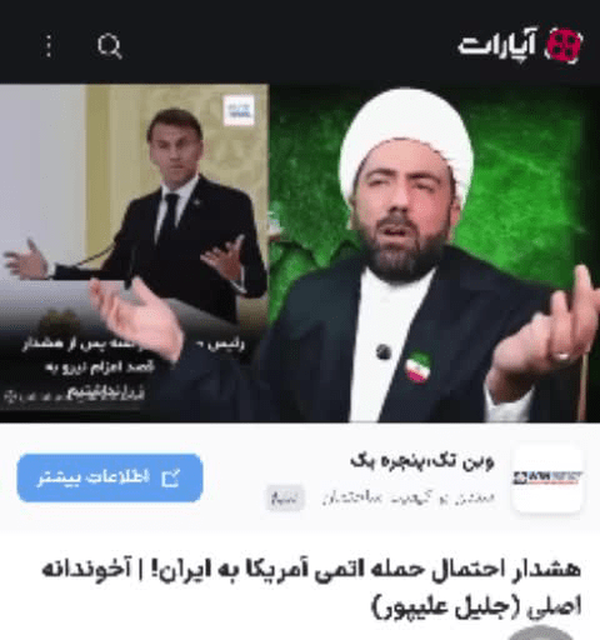The height and width of the screenshot is (640, 600).
Task: Open the three-dot overflow menu
Action: pyautogui.click(x=49, y=46)
